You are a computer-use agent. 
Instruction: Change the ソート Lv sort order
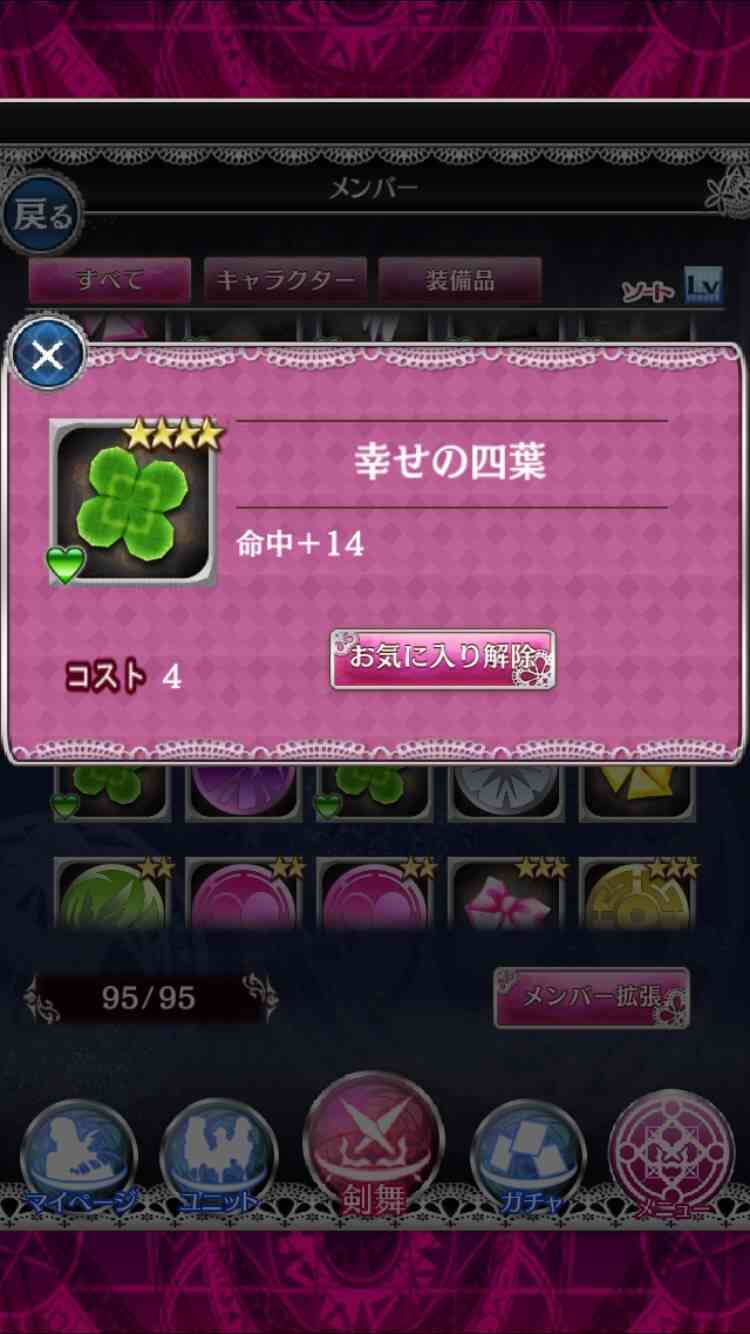coord(672,287)
